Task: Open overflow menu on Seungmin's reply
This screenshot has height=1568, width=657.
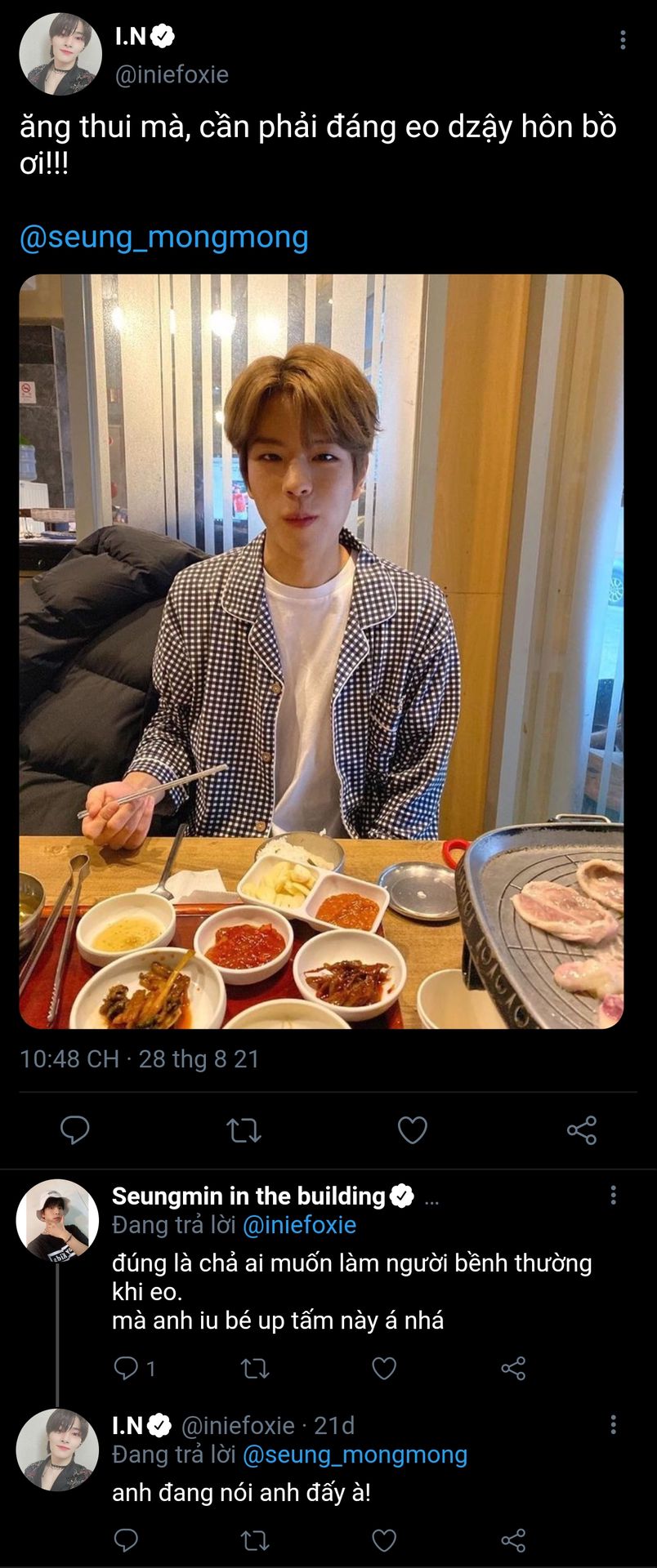Action: 613,1196
